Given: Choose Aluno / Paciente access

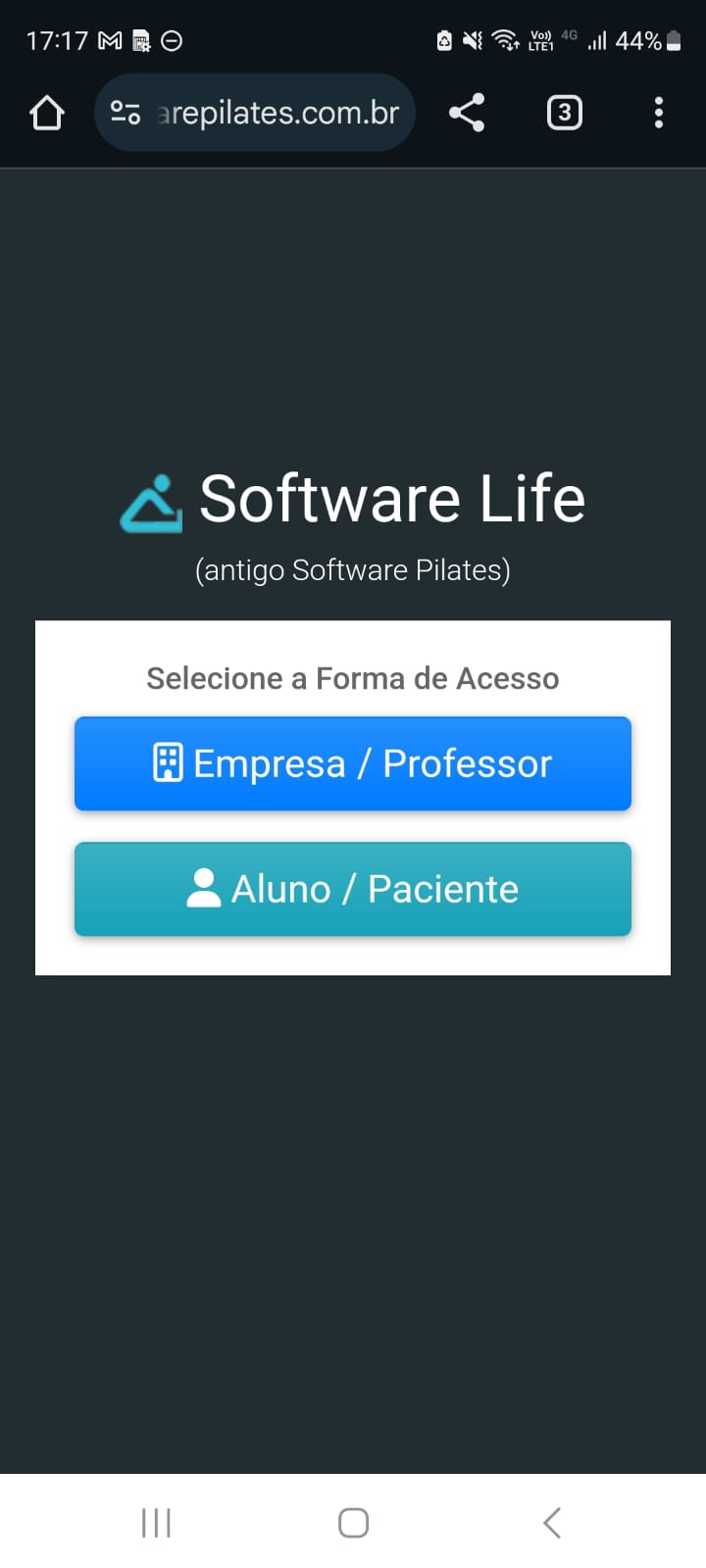Looking at the screenshot, I should tap(353, 889).
